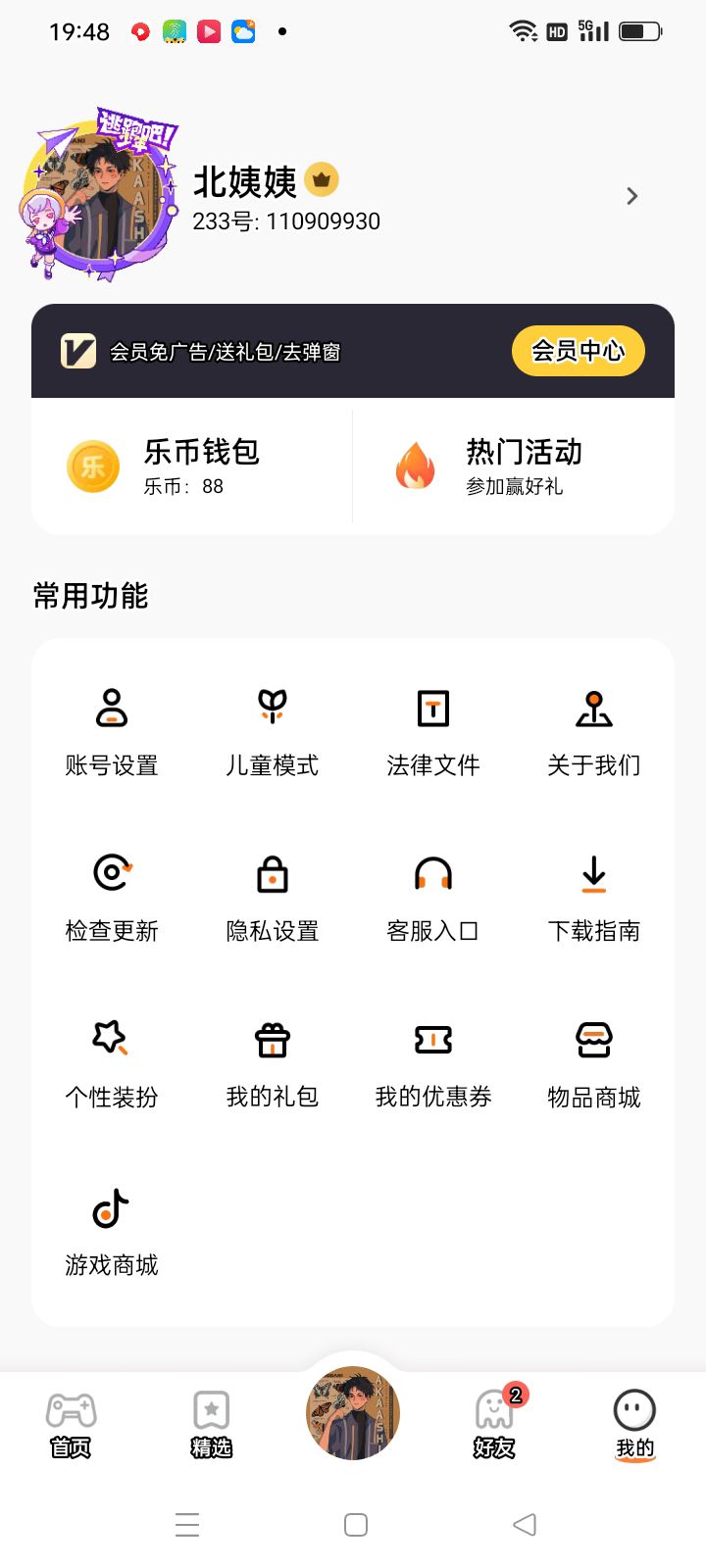View 我的优惠券 coupons
Screen dimensions: 706x1568
(x=432, y=1063)
